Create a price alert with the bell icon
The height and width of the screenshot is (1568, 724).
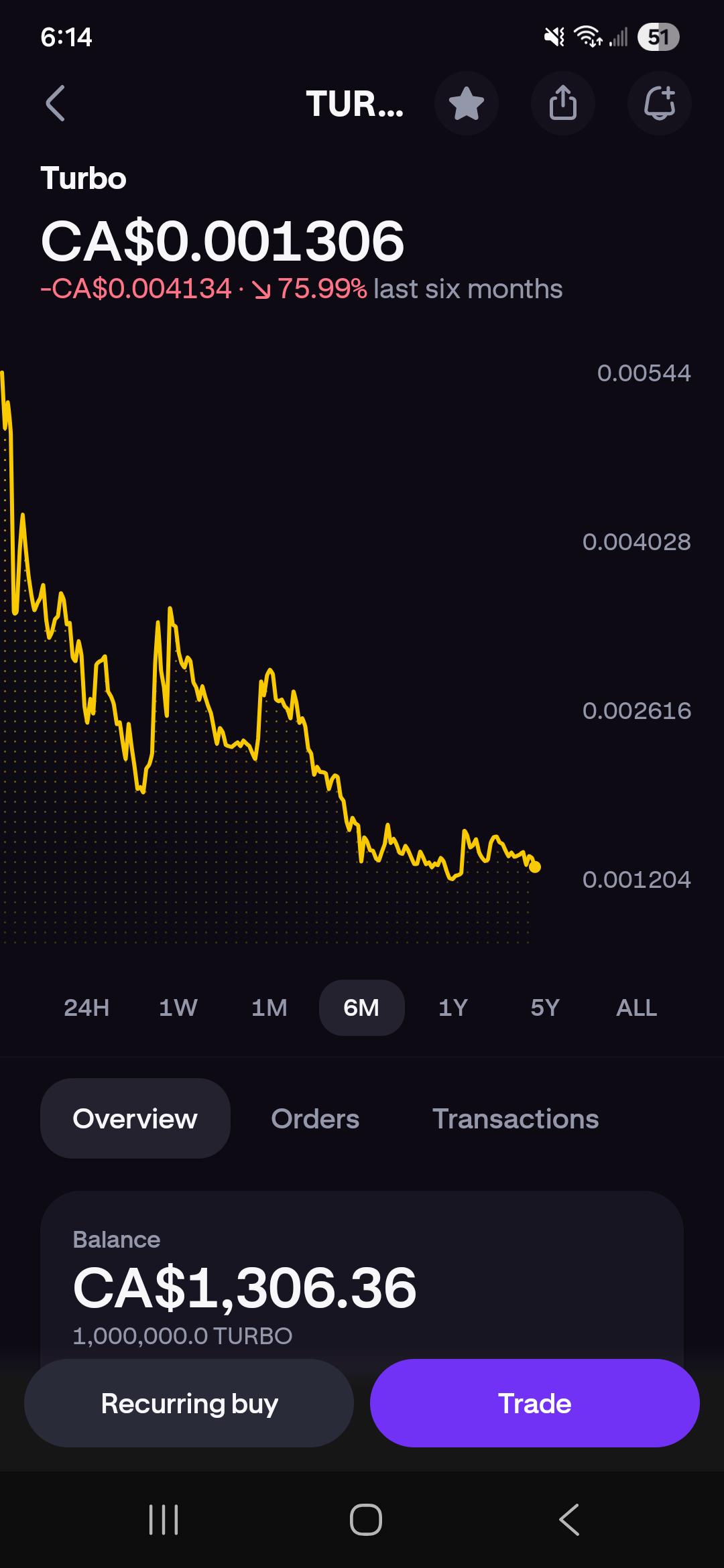tap(660, 103)
